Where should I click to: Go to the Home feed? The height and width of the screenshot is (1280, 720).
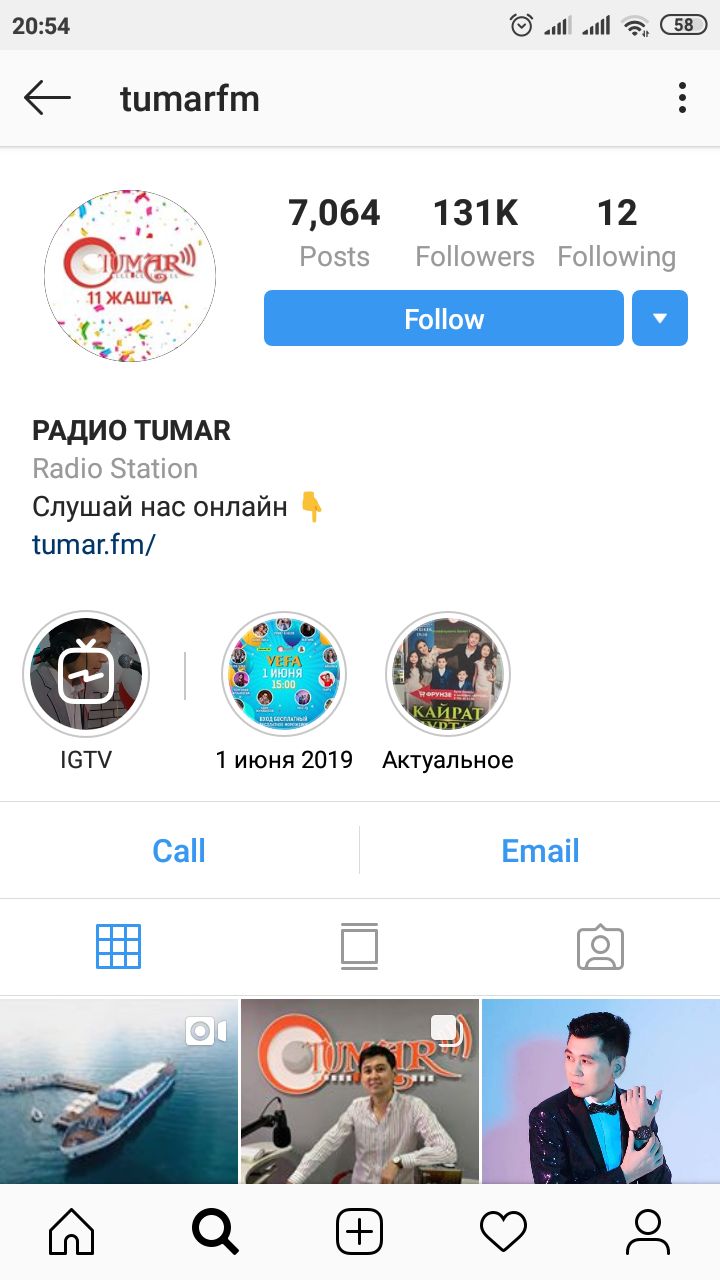(72, 1231)
